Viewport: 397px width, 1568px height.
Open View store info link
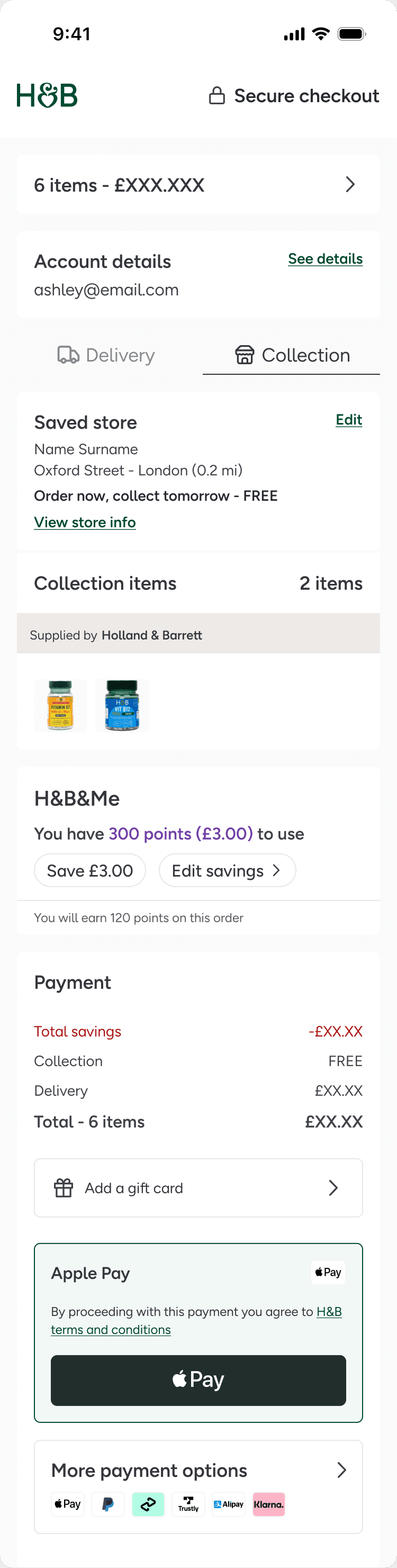pyautogui.click(x=85, y=522)
